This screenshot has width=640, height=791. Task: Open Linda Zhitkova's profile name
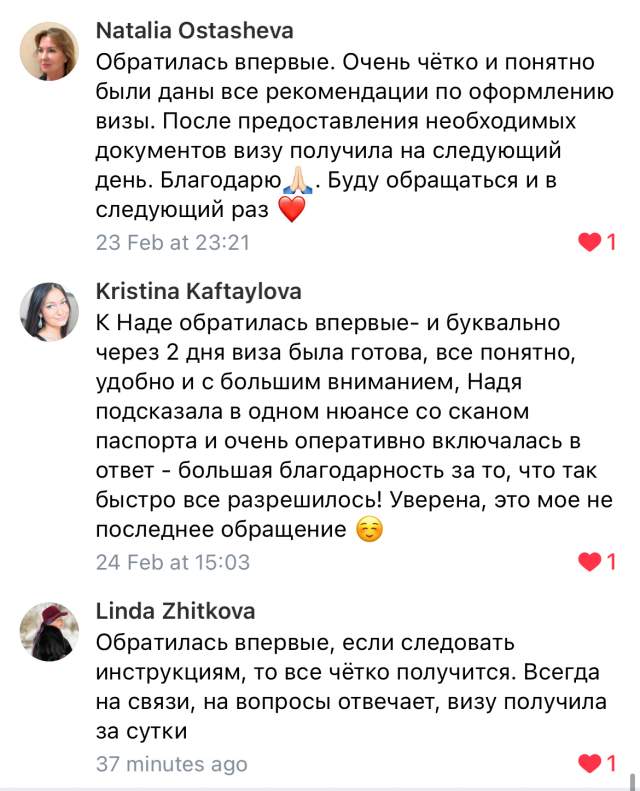click(x=175, y=611)
